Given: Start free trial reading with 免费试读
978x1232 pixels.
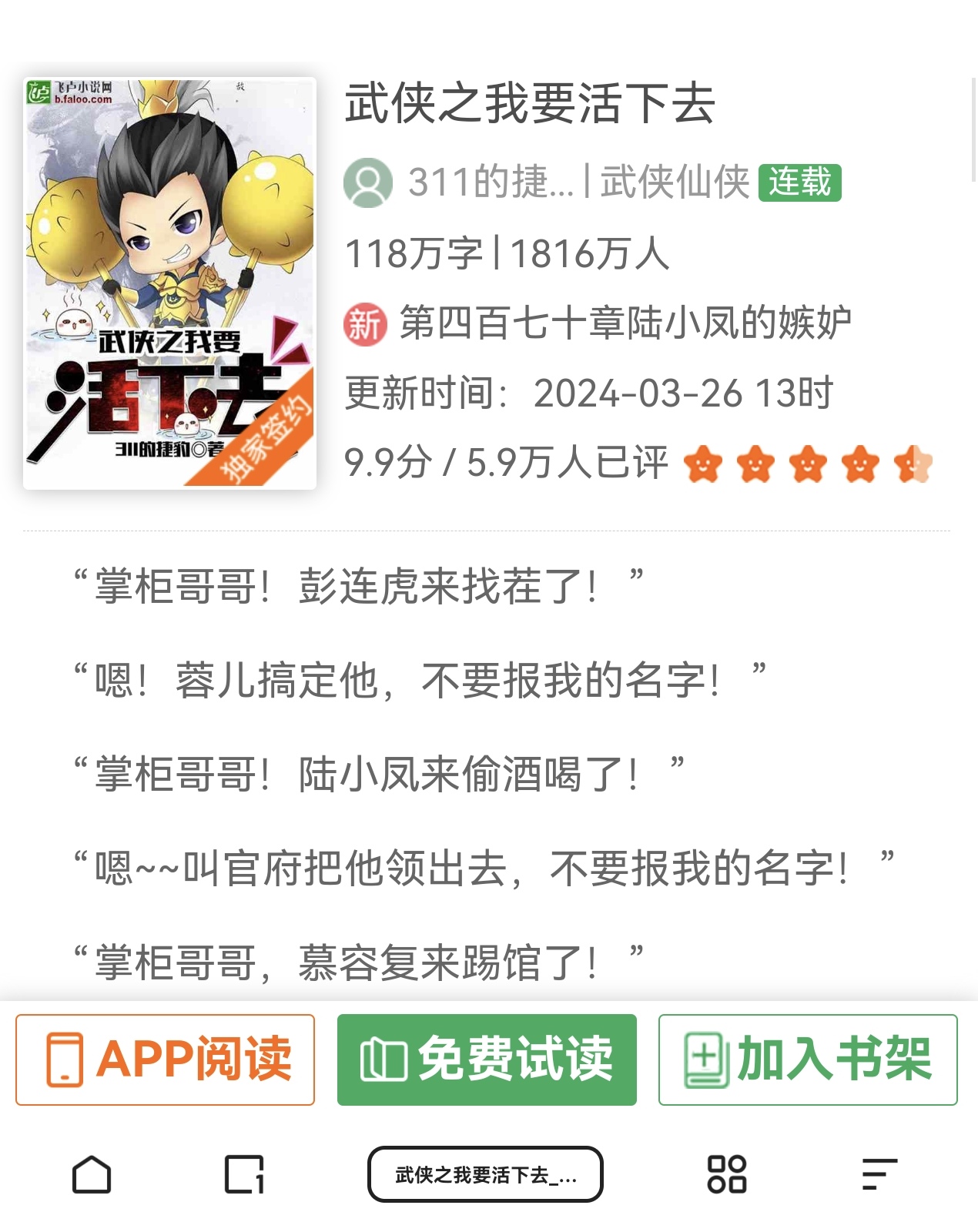Looking at the screenshot, I should pyautogui.click(x=487, y=1060).
